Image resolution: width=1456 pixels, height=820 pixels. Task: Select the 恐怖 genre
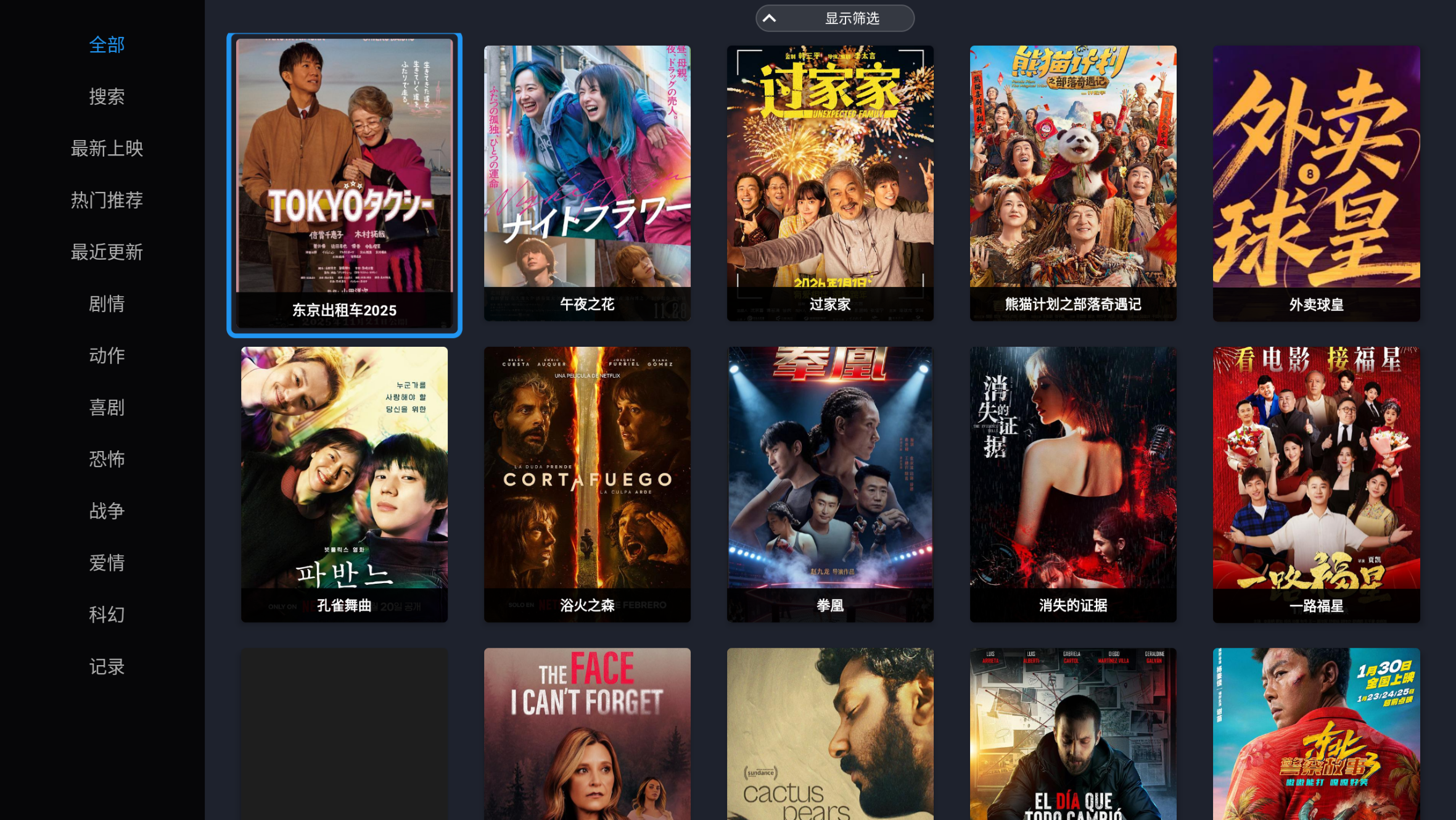(107, 460)
